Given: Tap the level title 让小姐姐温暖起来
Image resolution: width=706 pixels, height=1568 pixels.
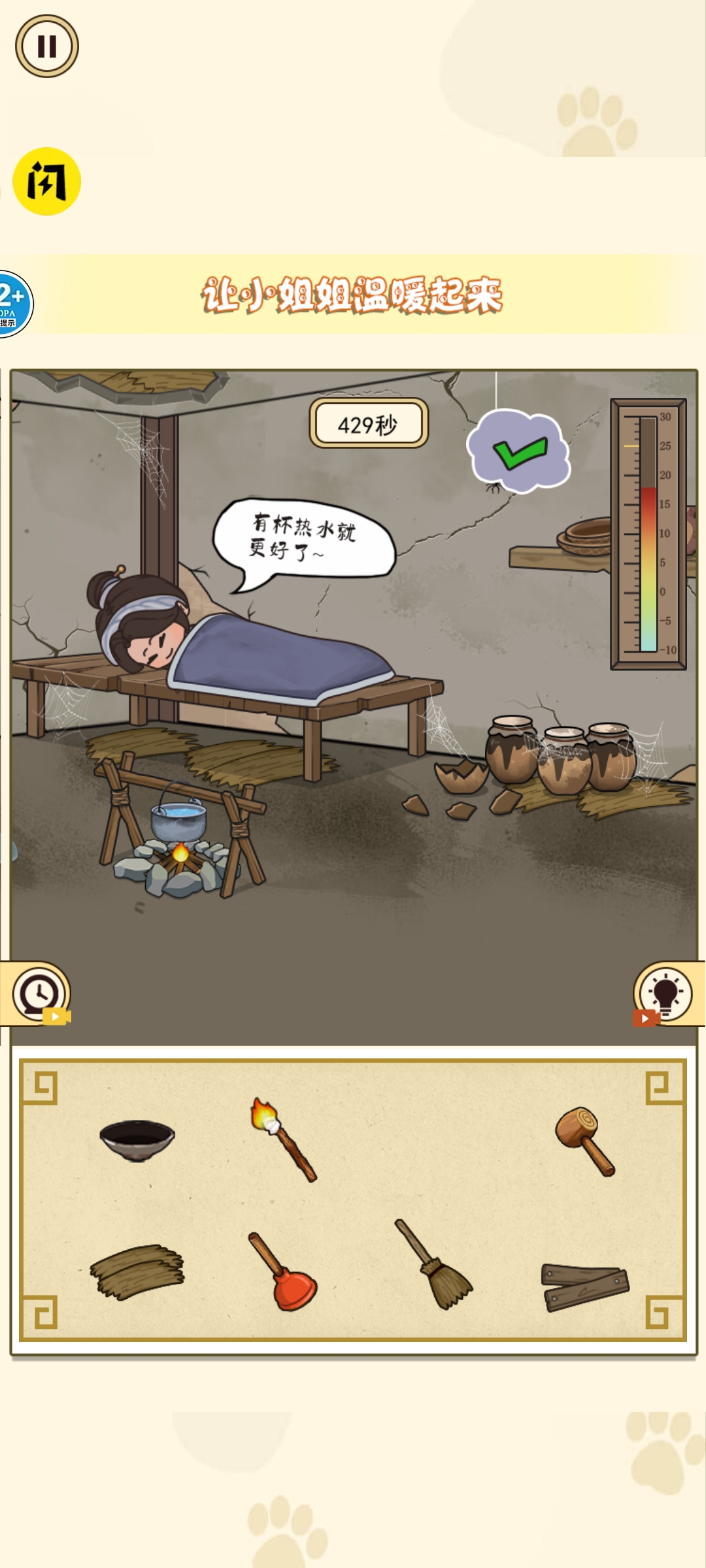Looking at the screenshot, I should 353,295.
